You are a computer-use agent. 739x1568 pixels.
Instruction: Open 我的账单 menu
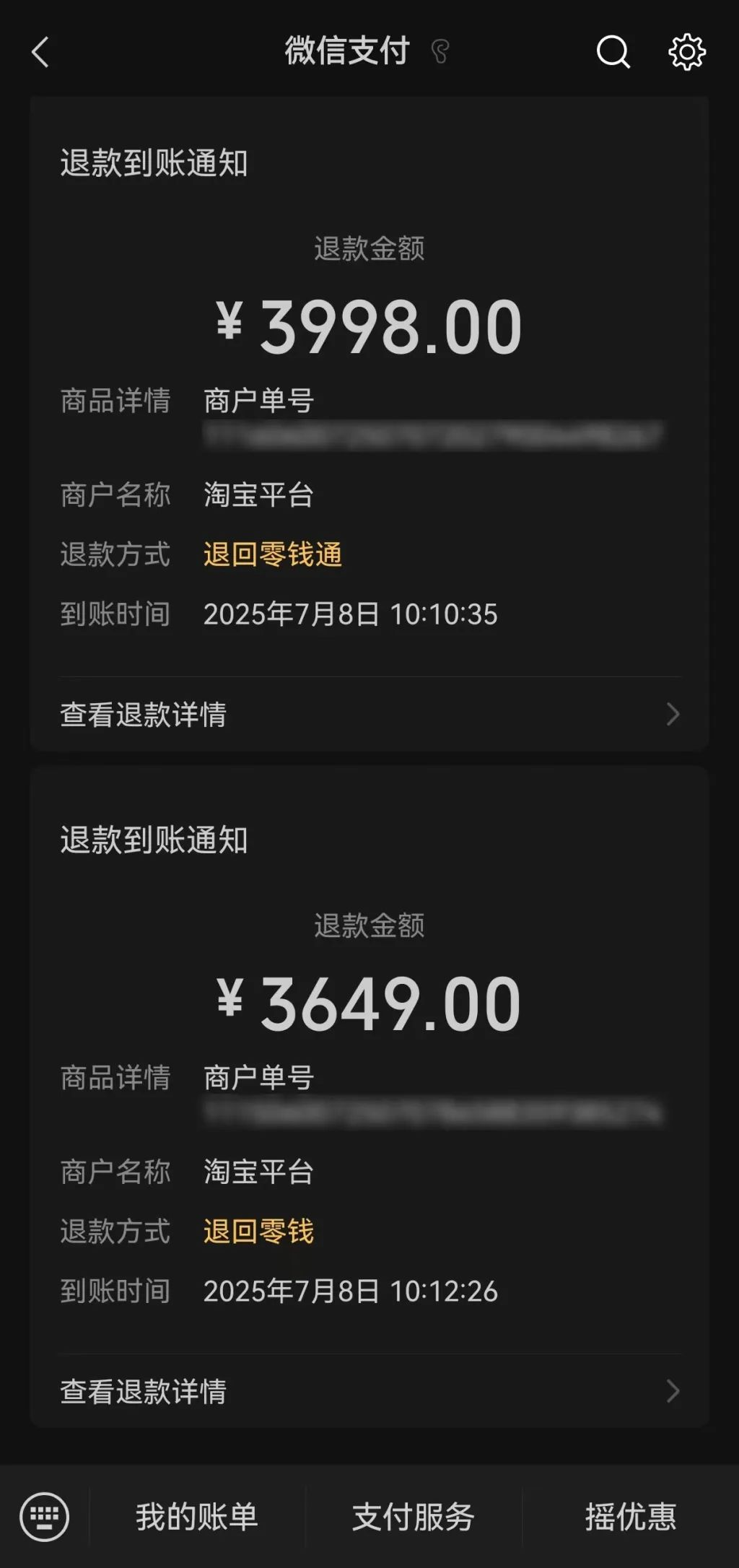point(197,1517)
